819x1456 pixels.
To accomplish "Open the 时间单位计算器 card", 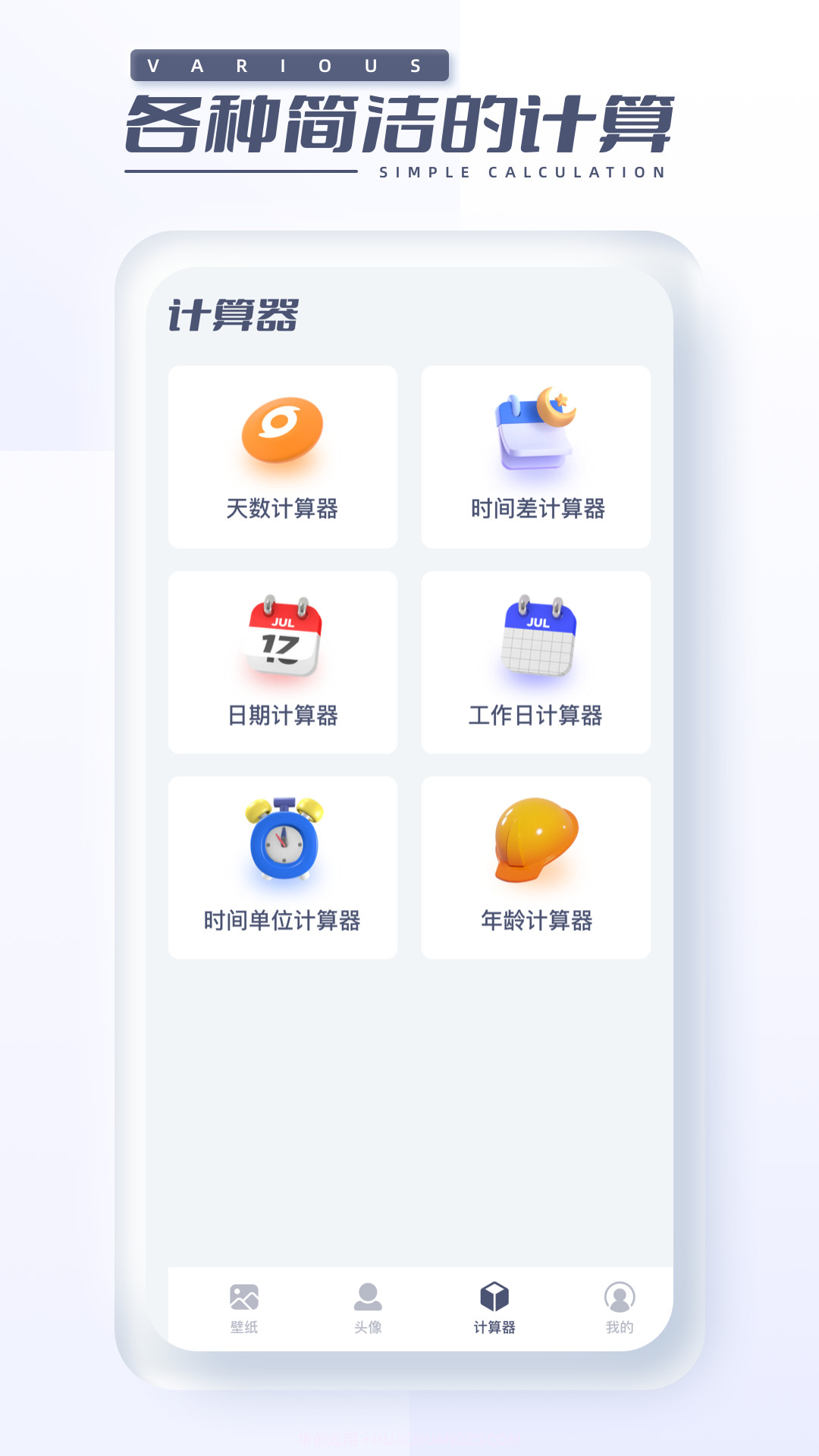I will (x=283, y=868).
